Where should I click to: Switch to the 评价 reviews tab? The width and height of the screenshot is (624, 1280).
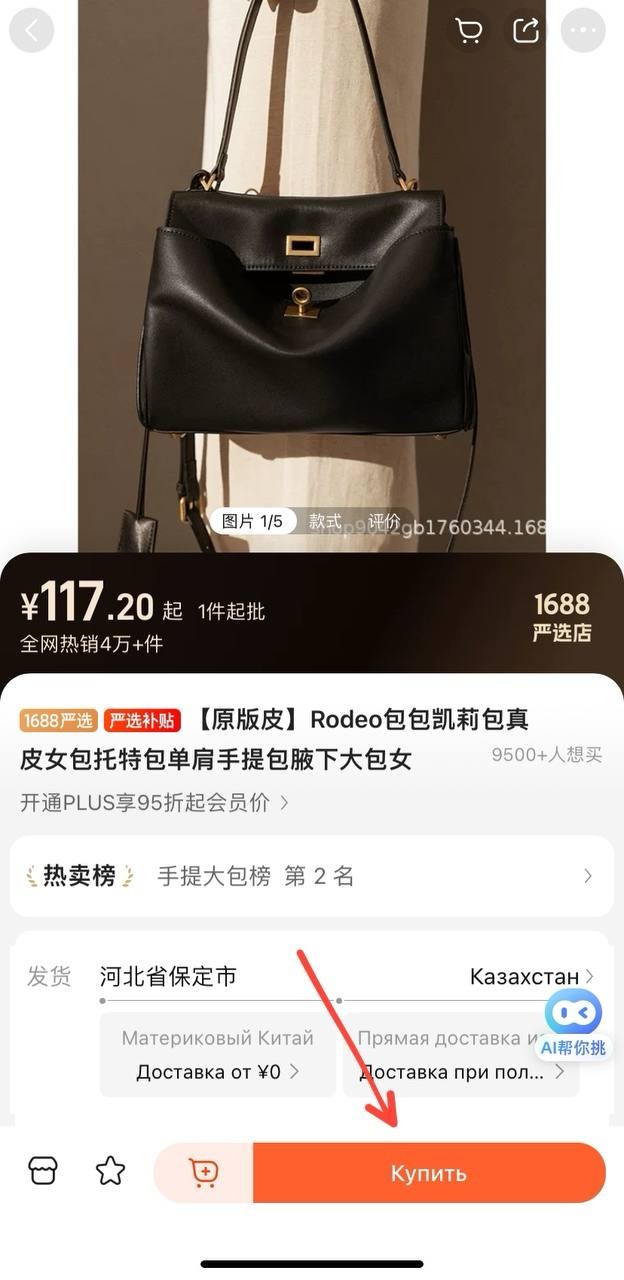[384, 522]
